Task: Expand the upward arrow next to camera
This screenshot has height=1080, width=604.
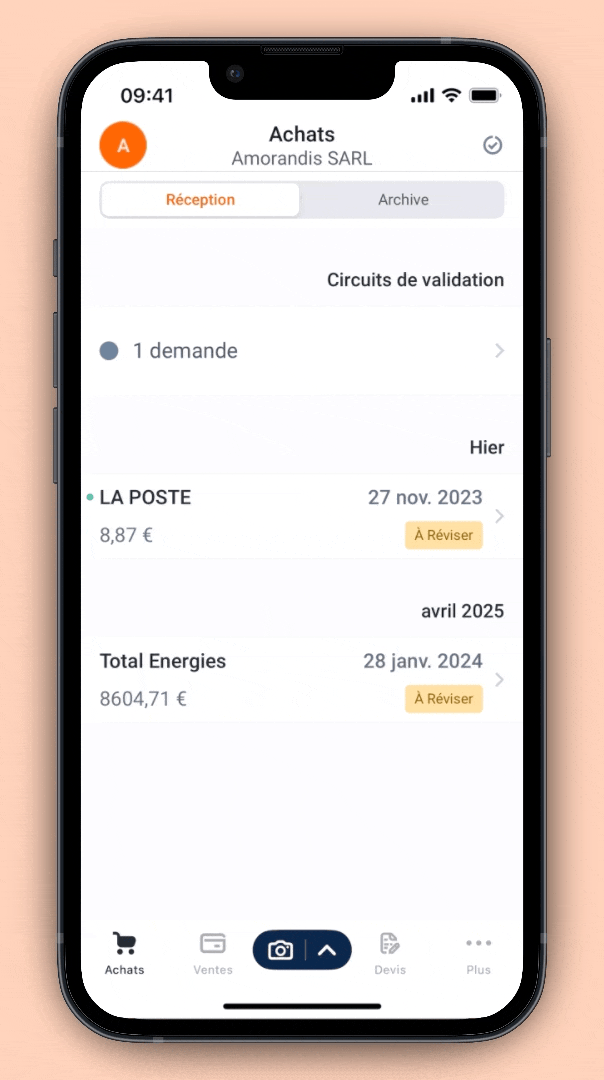Action: click(x=327, y=950)
